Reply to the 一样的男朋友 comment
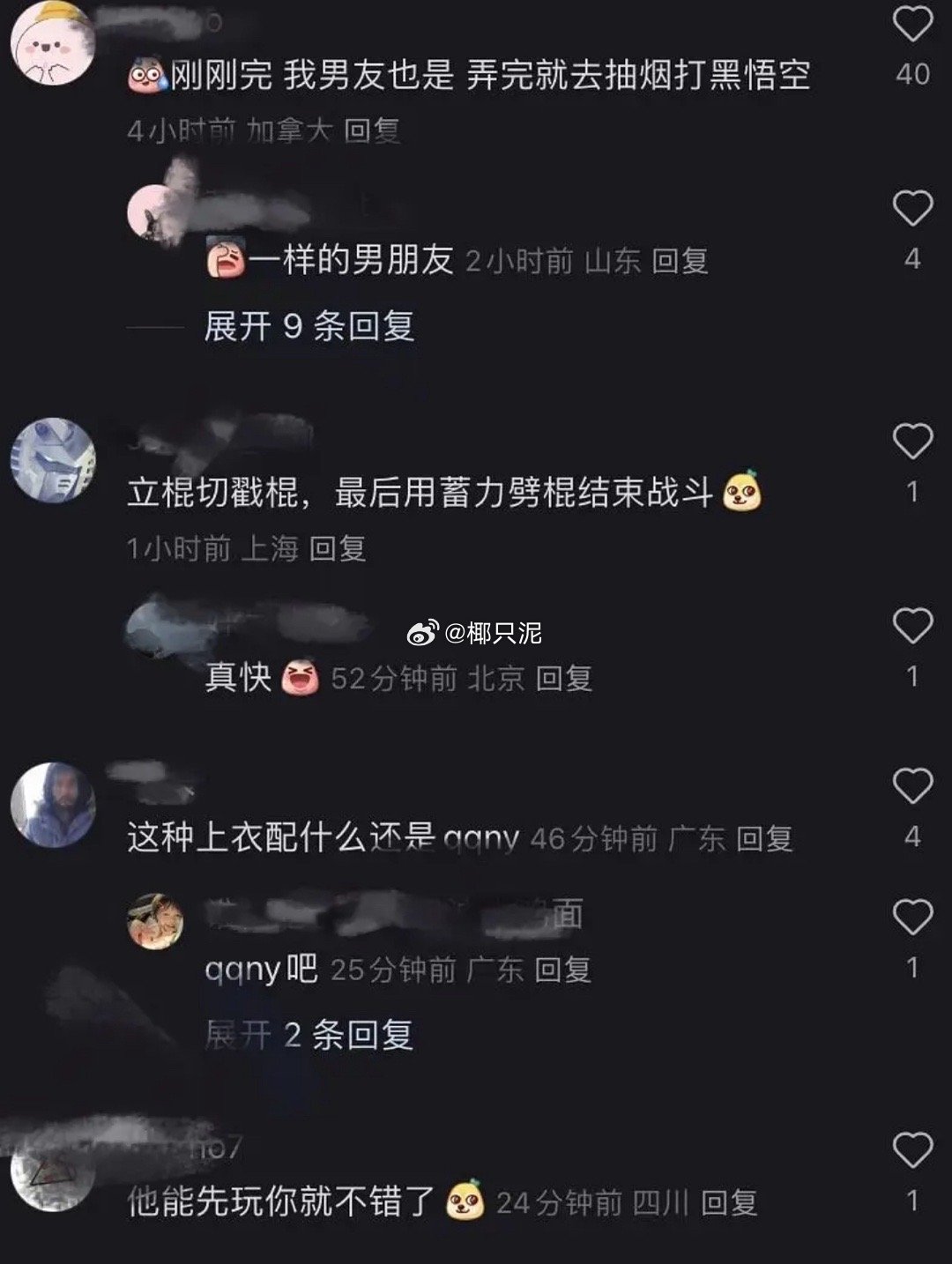952x1264 pixels. pyautogui.click(x=680, y=261)
